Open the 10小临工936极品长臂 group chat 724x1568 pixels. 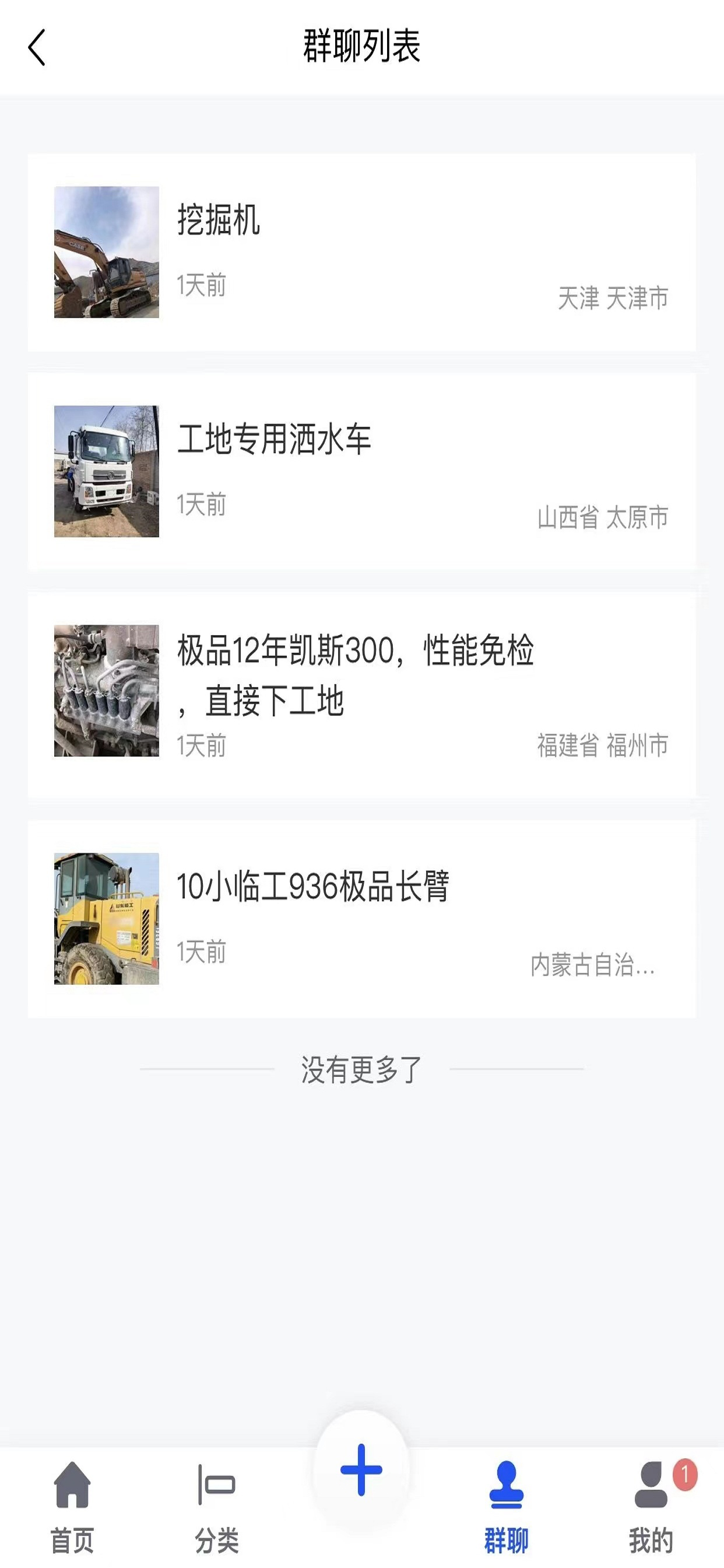pos(362,919)
